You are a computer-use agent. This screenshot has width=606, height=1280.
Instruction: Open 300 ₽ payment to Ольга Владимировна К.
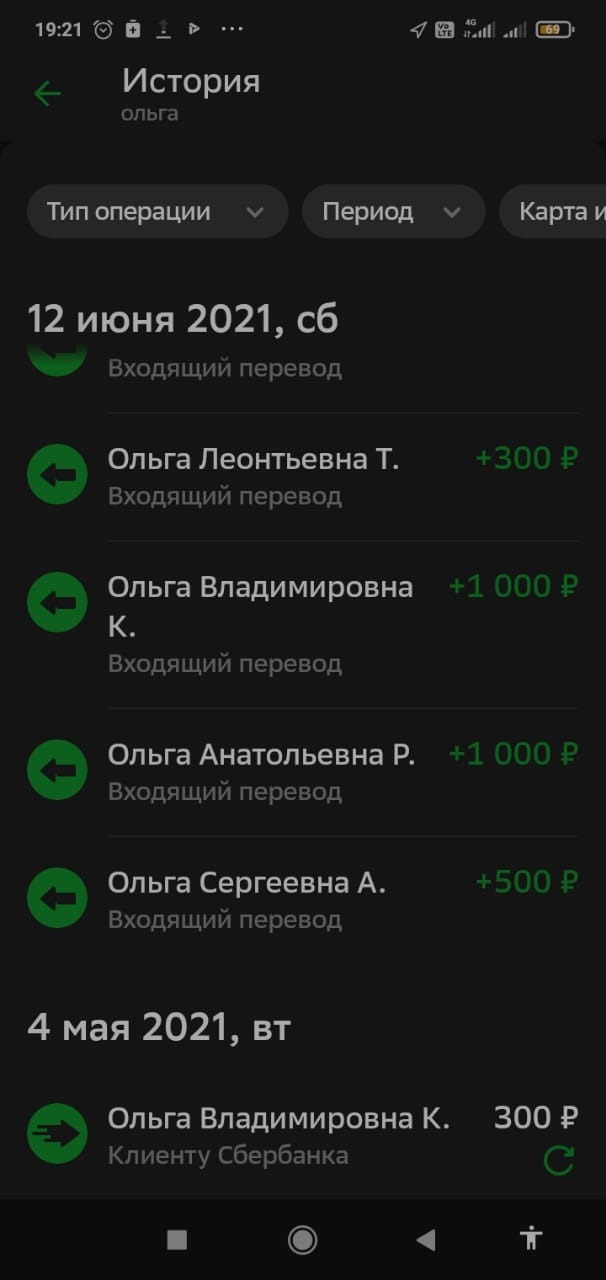[x=278, y=1134]
